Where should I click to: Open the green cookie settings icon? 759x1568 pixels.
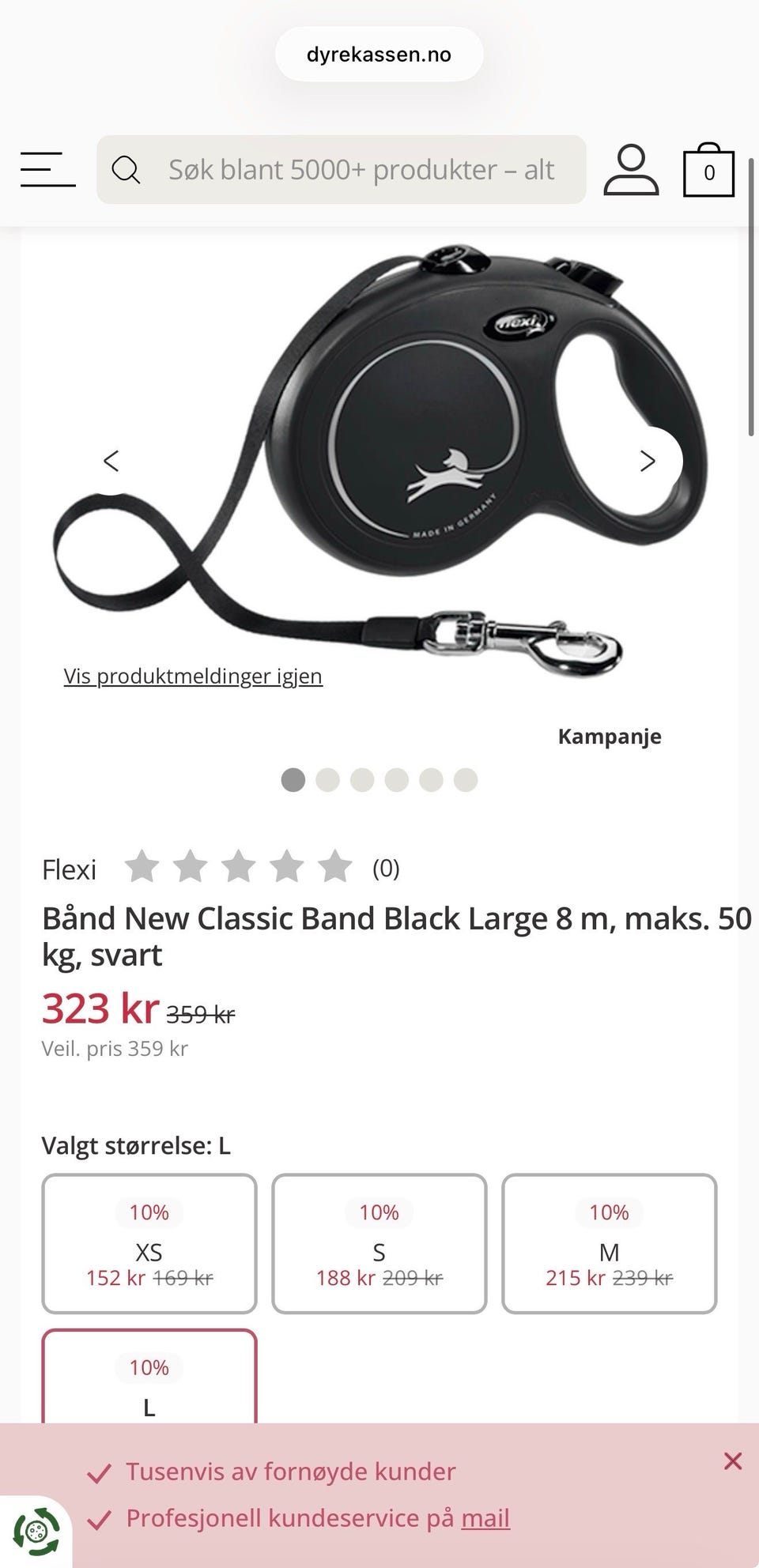[36, 1532]
